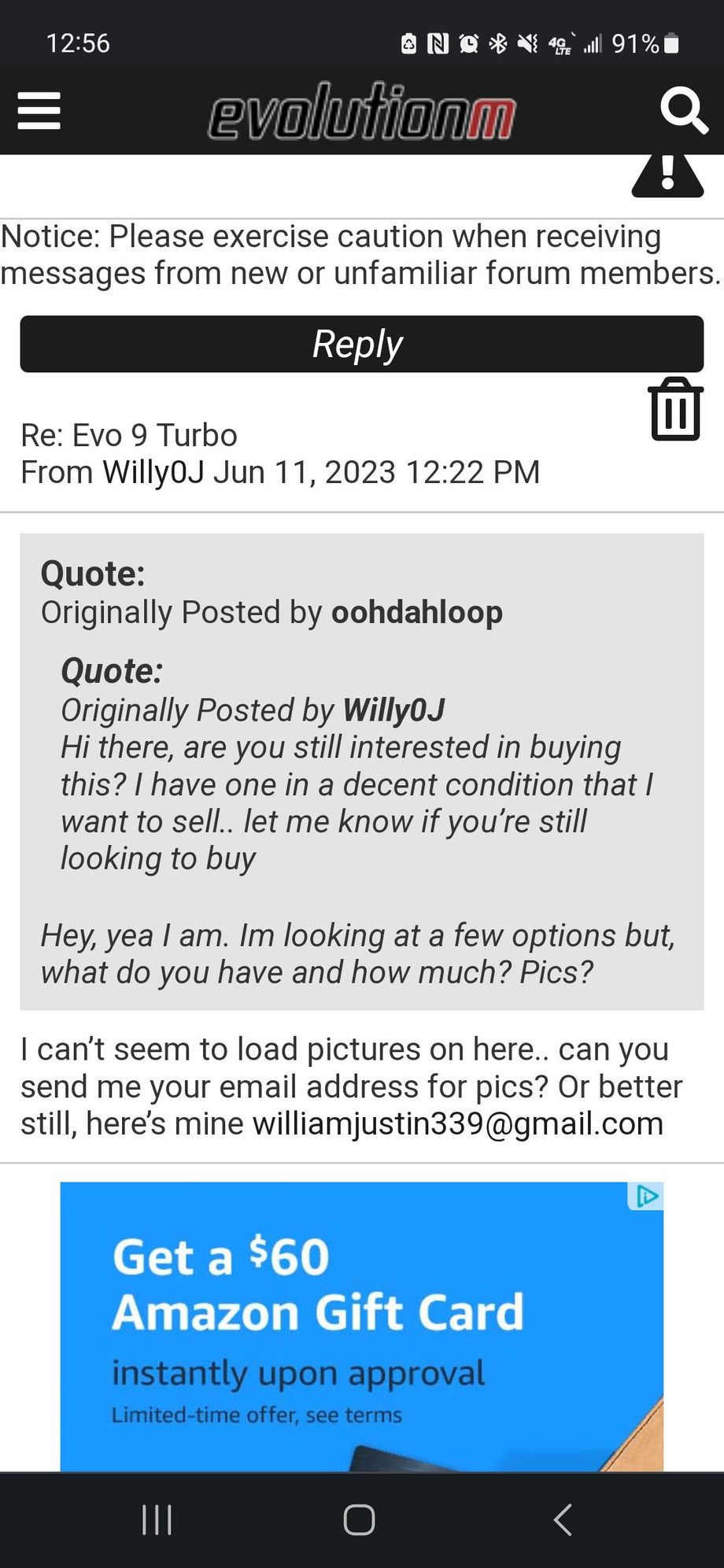The width and height of the screenshot is (724, 1568).
Task: Tap the Reply button
Action: (361, 344)
